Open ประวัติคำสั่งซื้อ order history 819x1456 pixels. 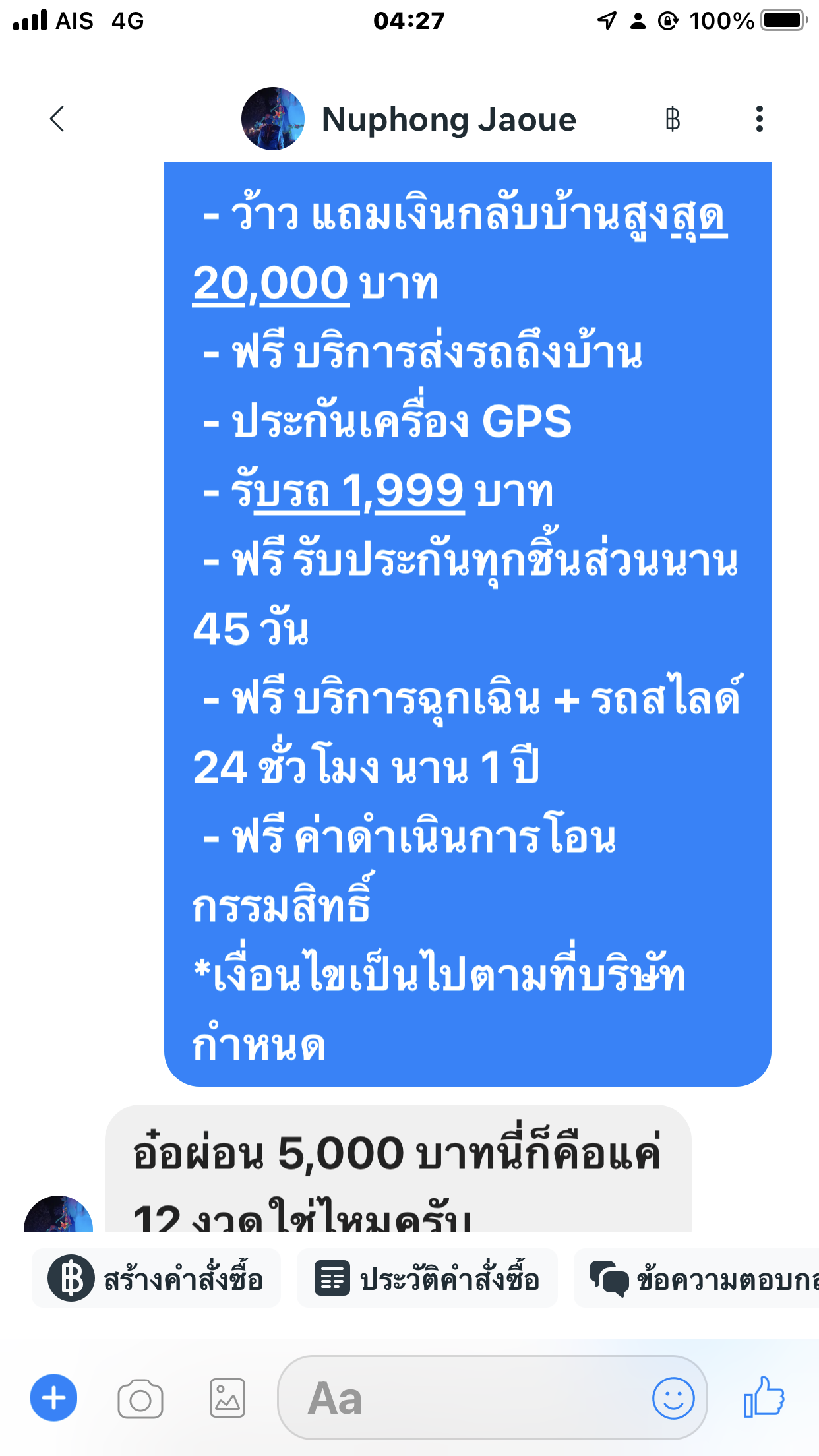pyautogui.click(x=427, y=1278)
